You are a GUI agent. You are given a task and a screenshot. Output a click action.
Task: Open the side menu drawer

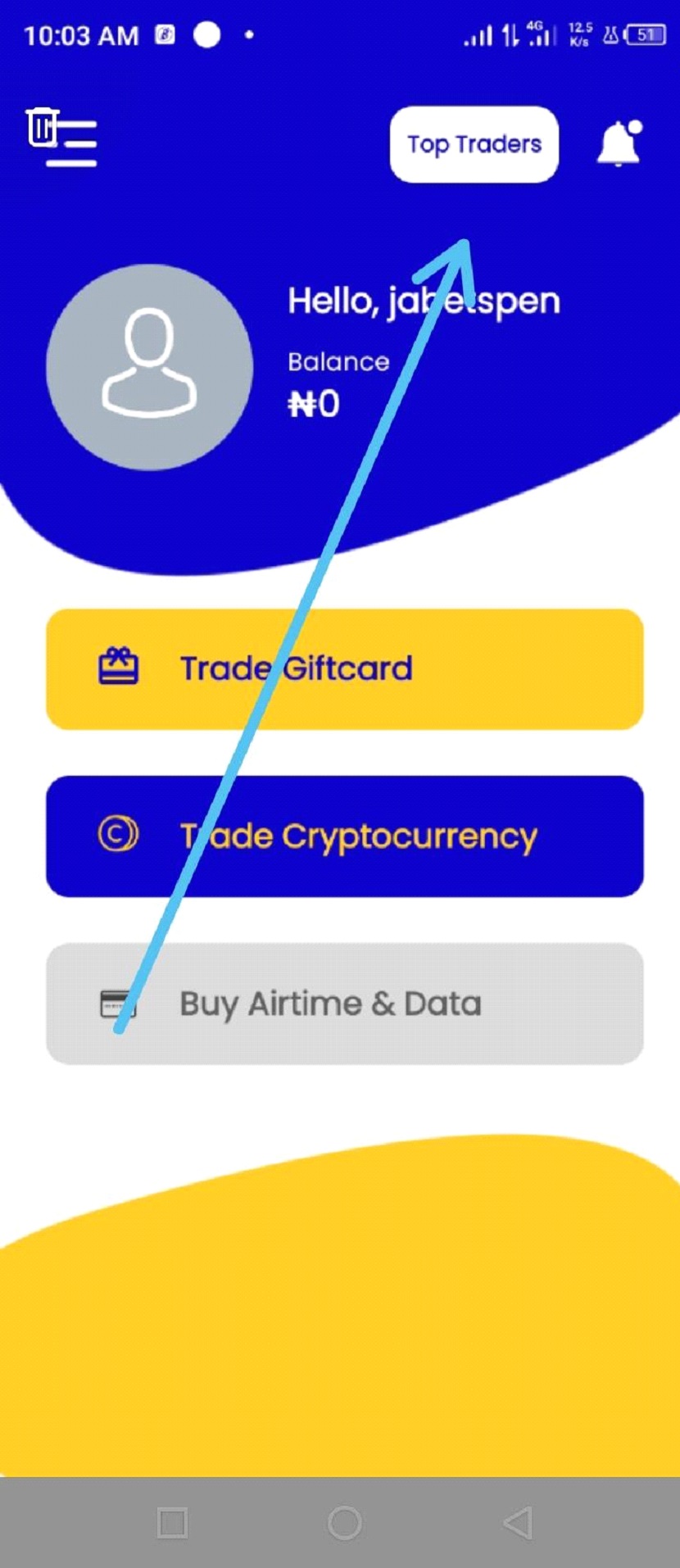pyautogui.click(x=64, y=139)
